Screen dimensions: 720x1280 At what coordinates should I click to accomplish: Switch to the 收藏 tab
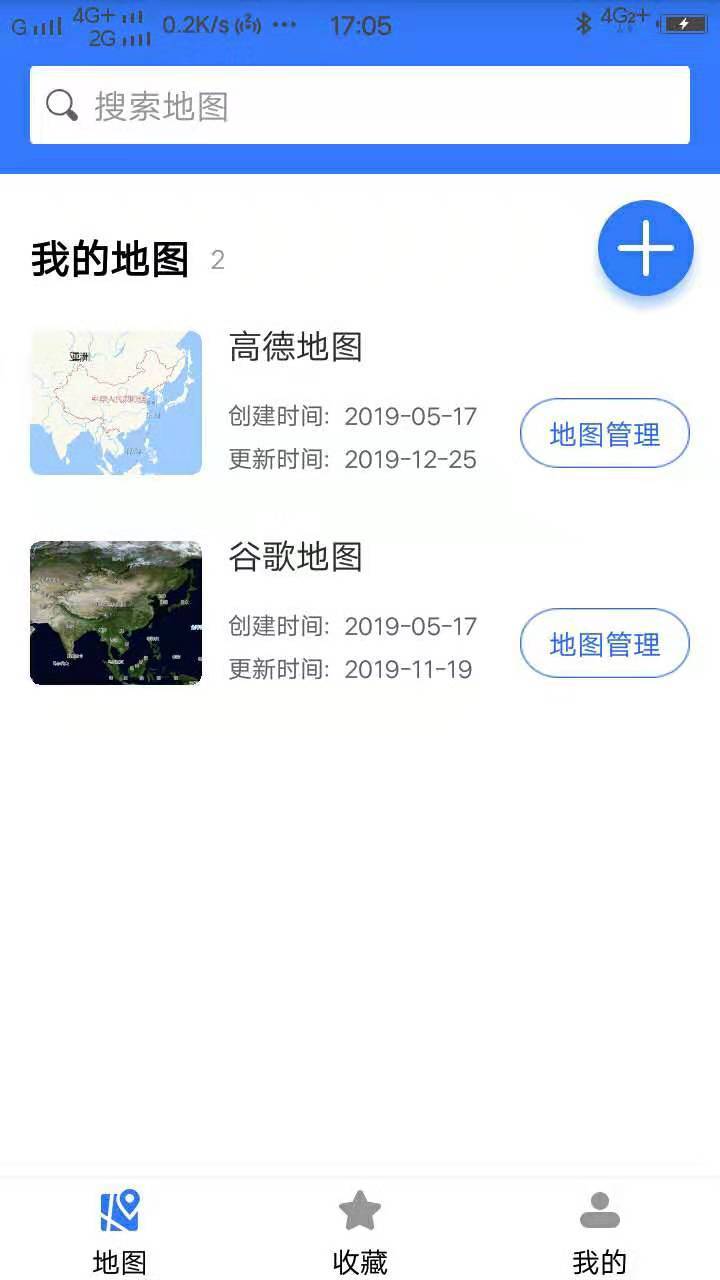tap(360, 1232)
